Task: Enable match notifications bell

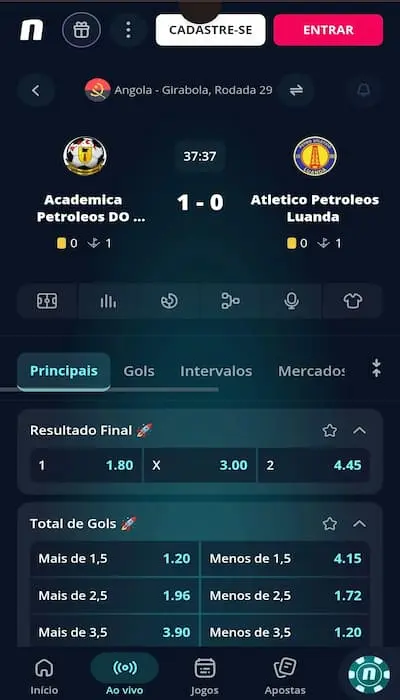Action: click(x=364, y=91)
